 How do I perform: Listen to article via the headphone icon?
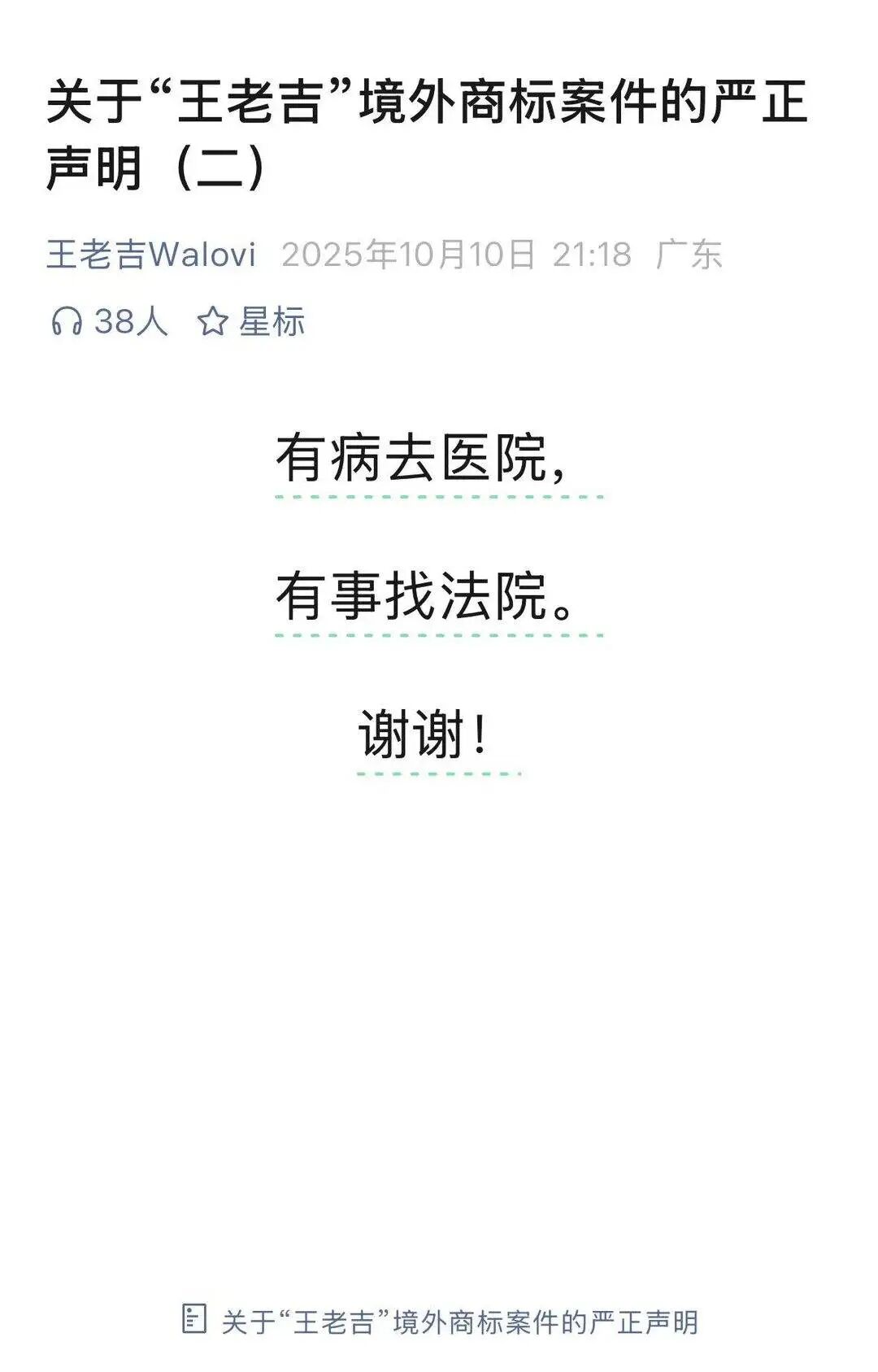(67, 321)
